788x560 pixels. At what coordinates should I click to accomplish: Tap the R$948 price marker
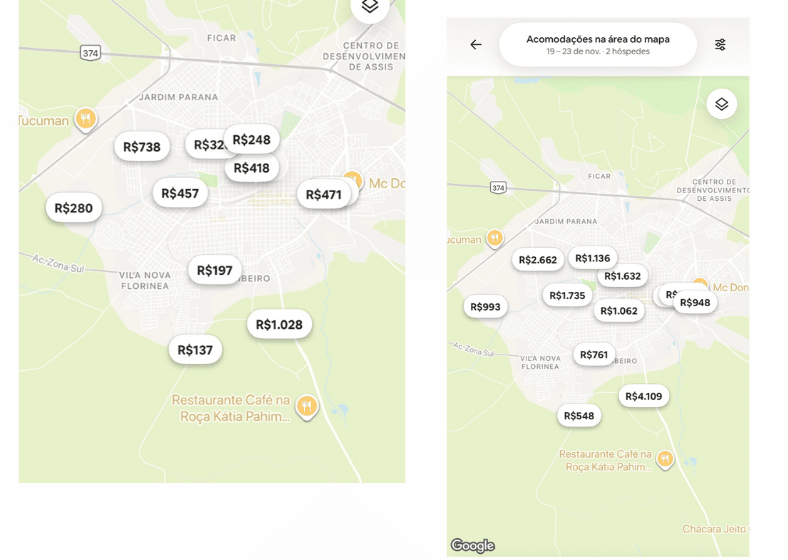(696, 303)
